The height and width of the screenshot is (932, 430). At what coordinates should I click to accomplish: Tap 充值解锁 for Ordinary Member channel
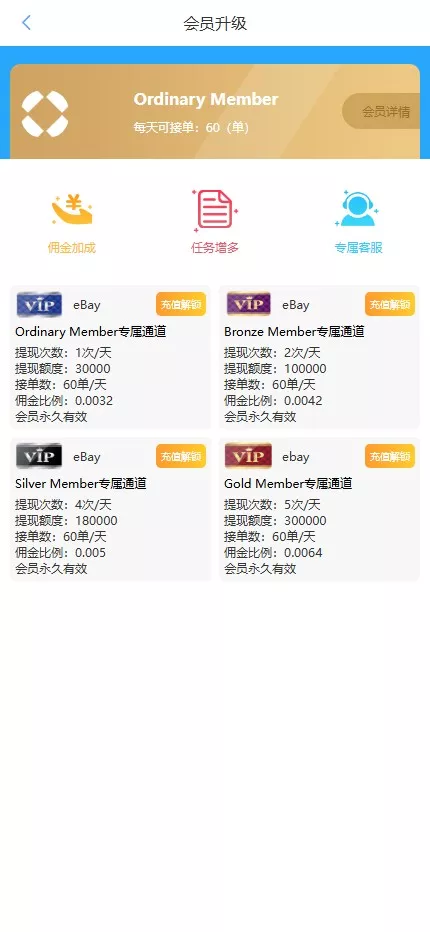point(181,304)
